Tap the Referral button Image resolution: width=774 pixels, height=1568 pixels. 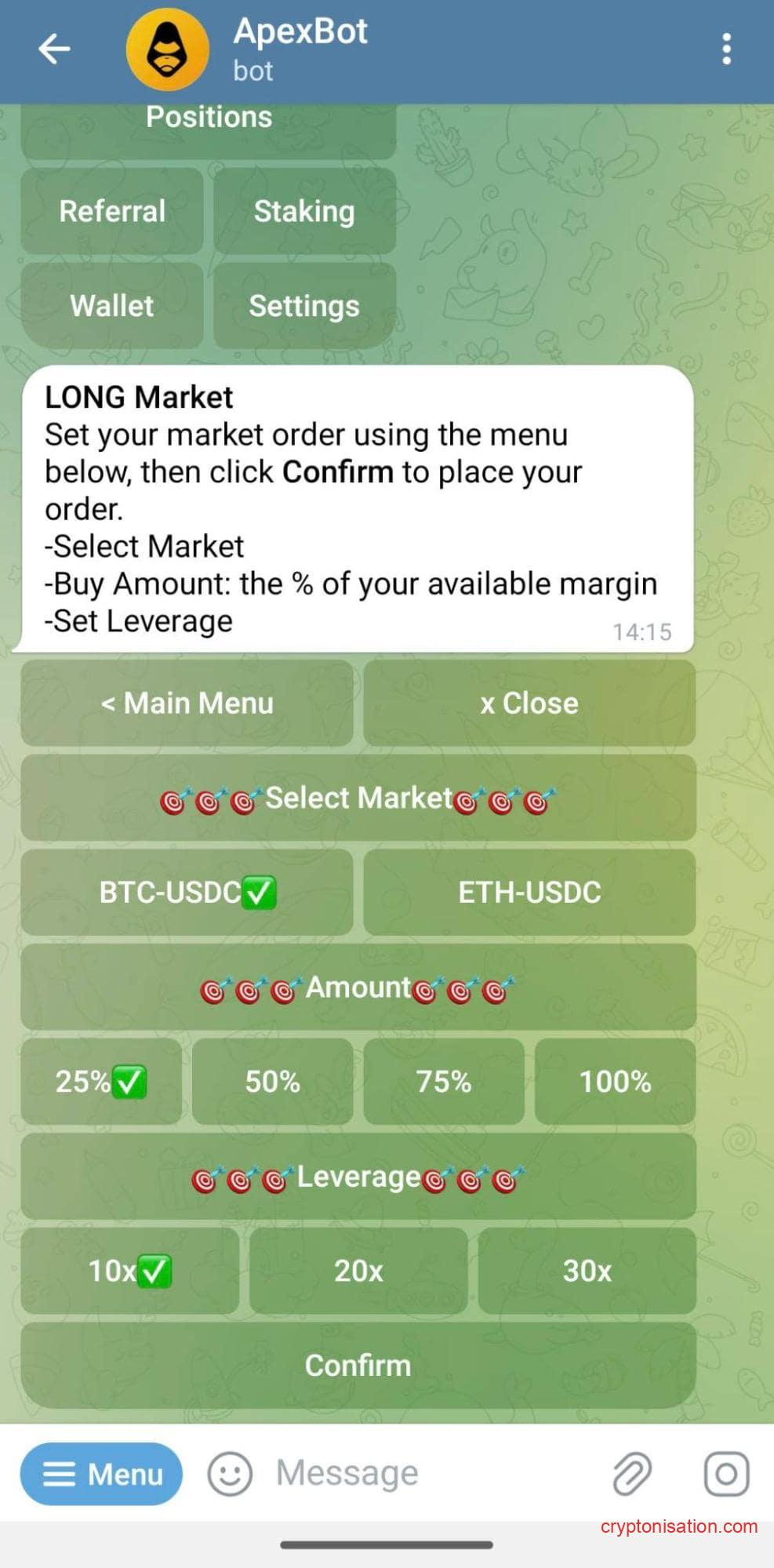click(112, 211)
